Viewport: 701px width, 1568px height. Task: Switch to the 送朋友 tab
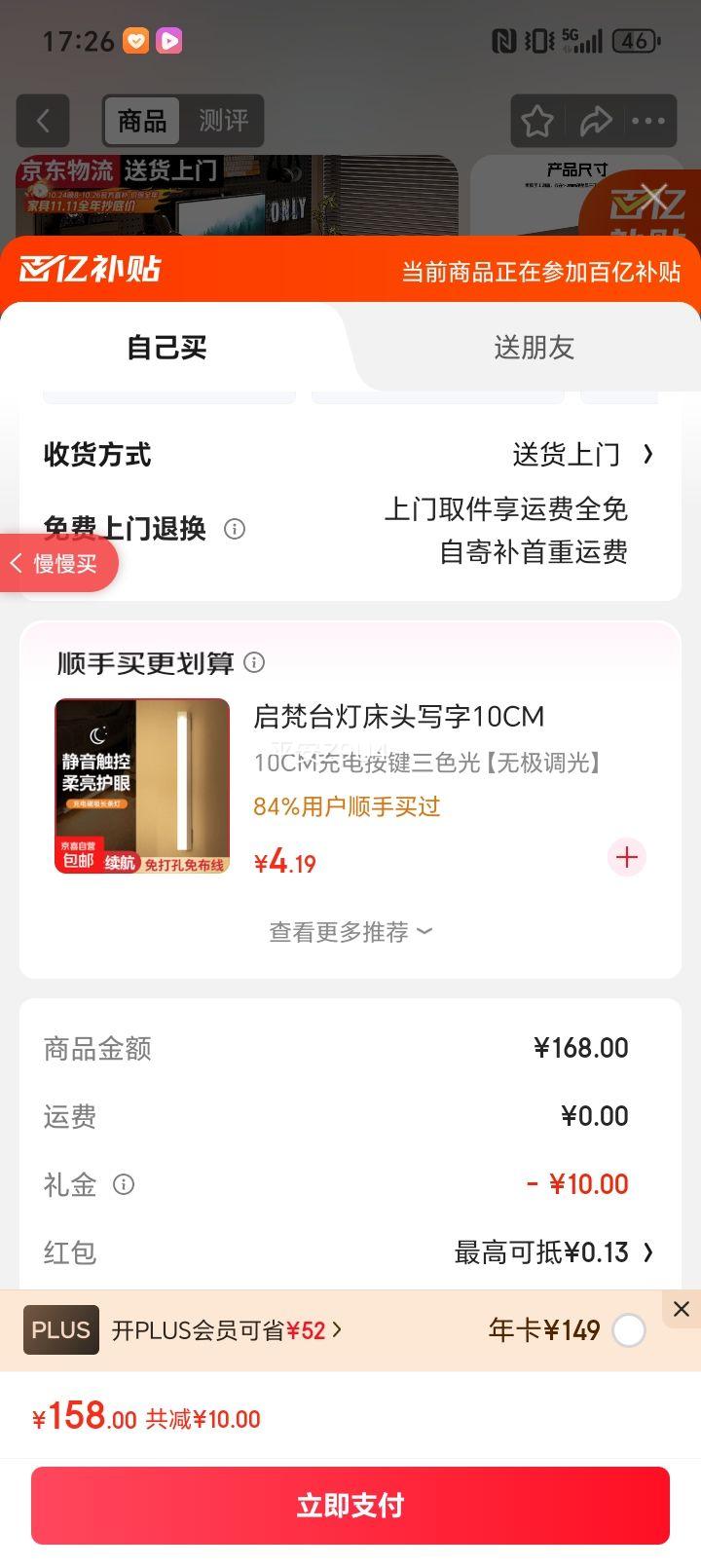pos(535,347)
